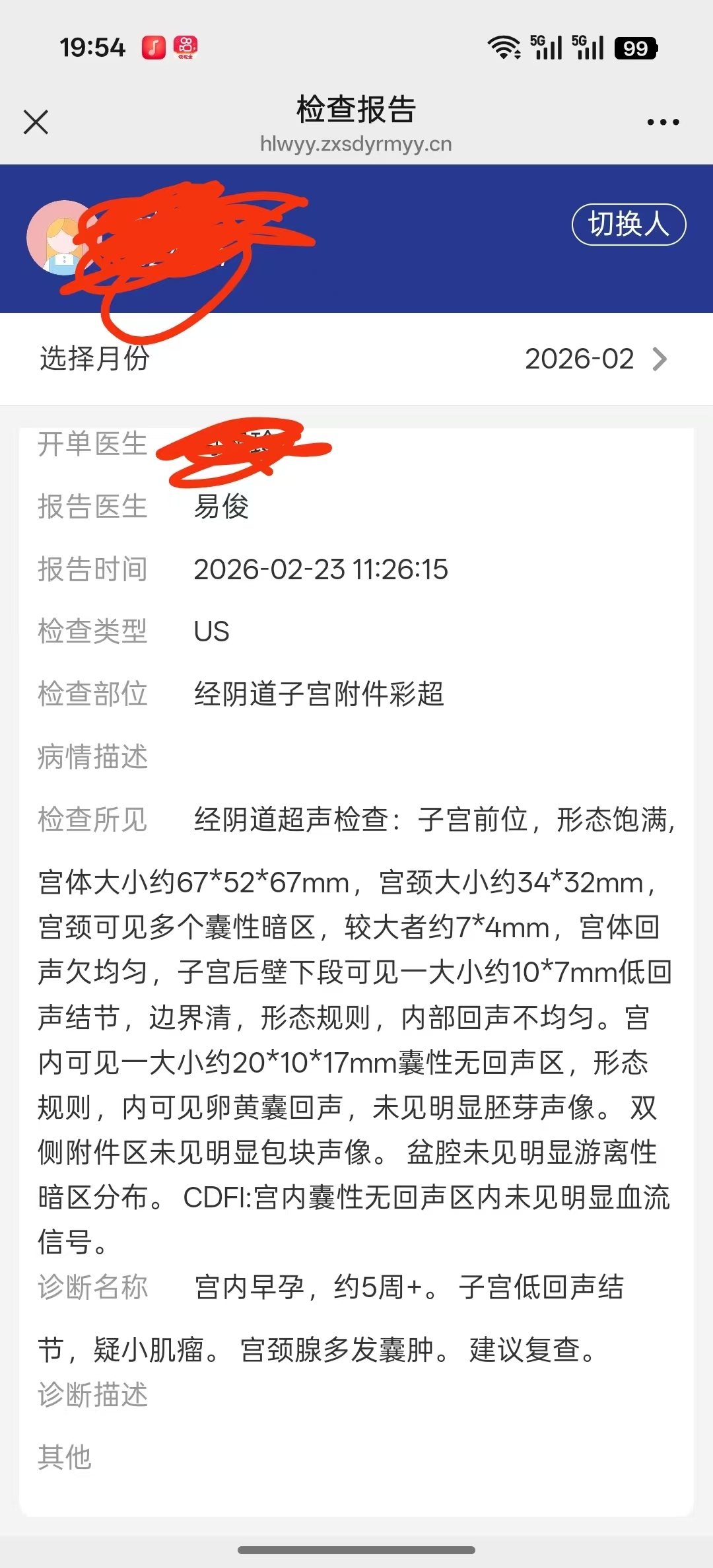The height and width of the screenshot is (1568, 713).
Task: Open the three-dot overflow menu
Action: point(663,122)
